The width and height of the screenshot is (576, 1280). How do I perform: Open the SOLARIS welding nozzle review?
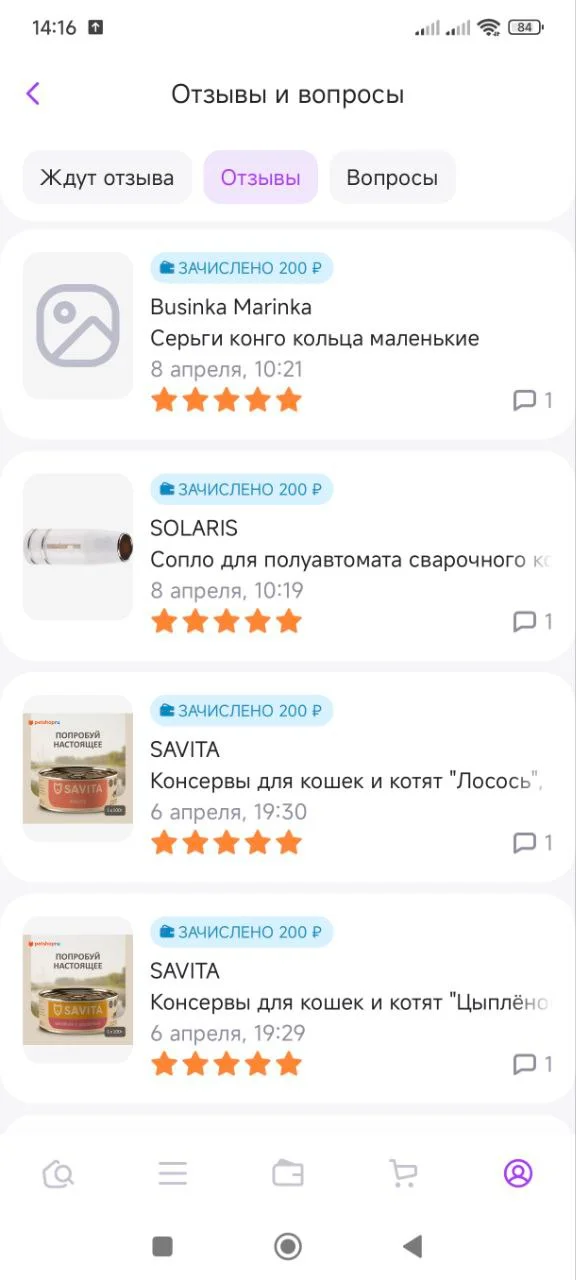(x=288, y=556)
